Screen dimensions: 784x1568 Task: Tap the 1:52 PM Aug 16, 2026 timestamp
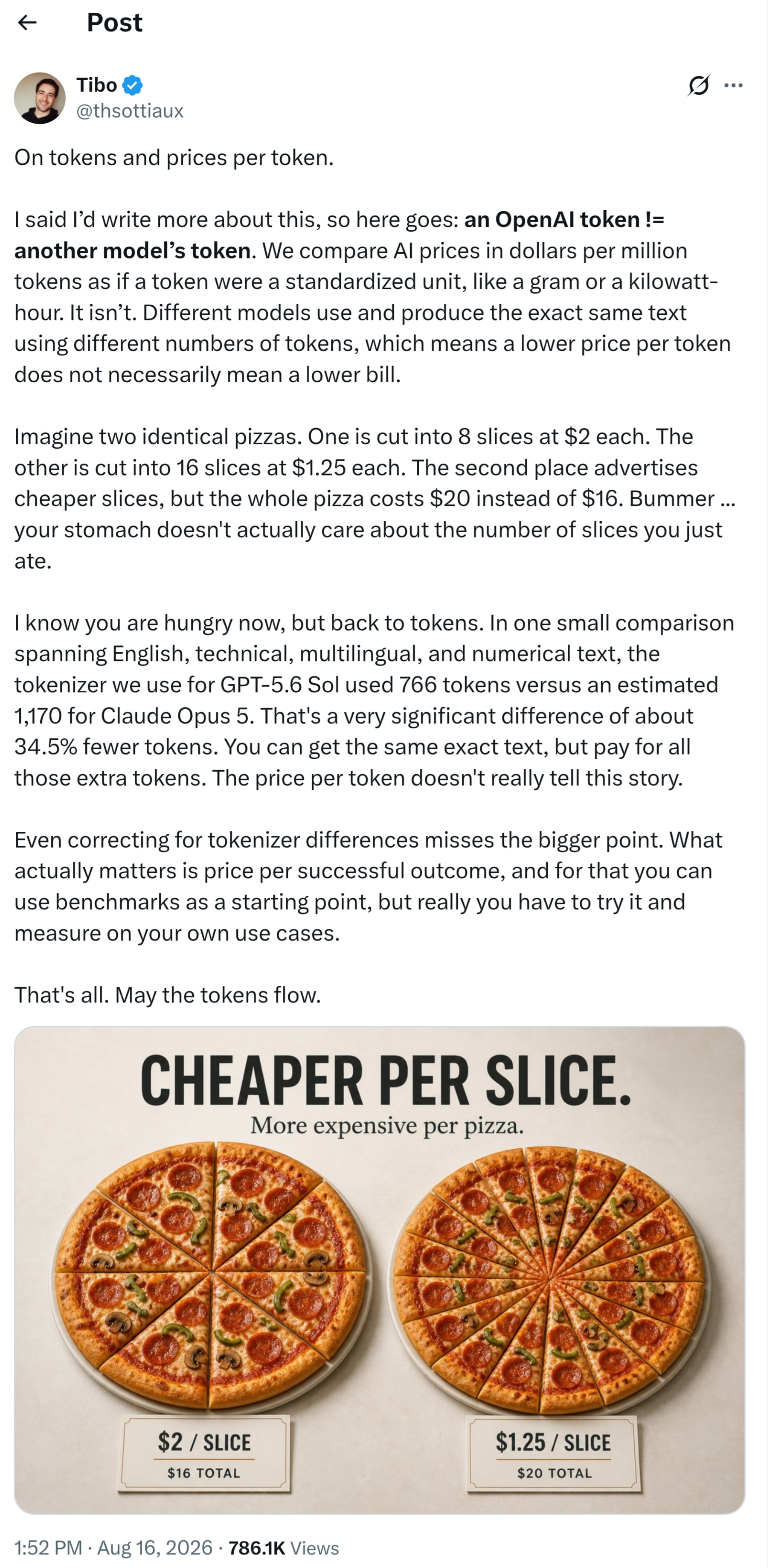pyautogui.click(x=113, y=1548)
